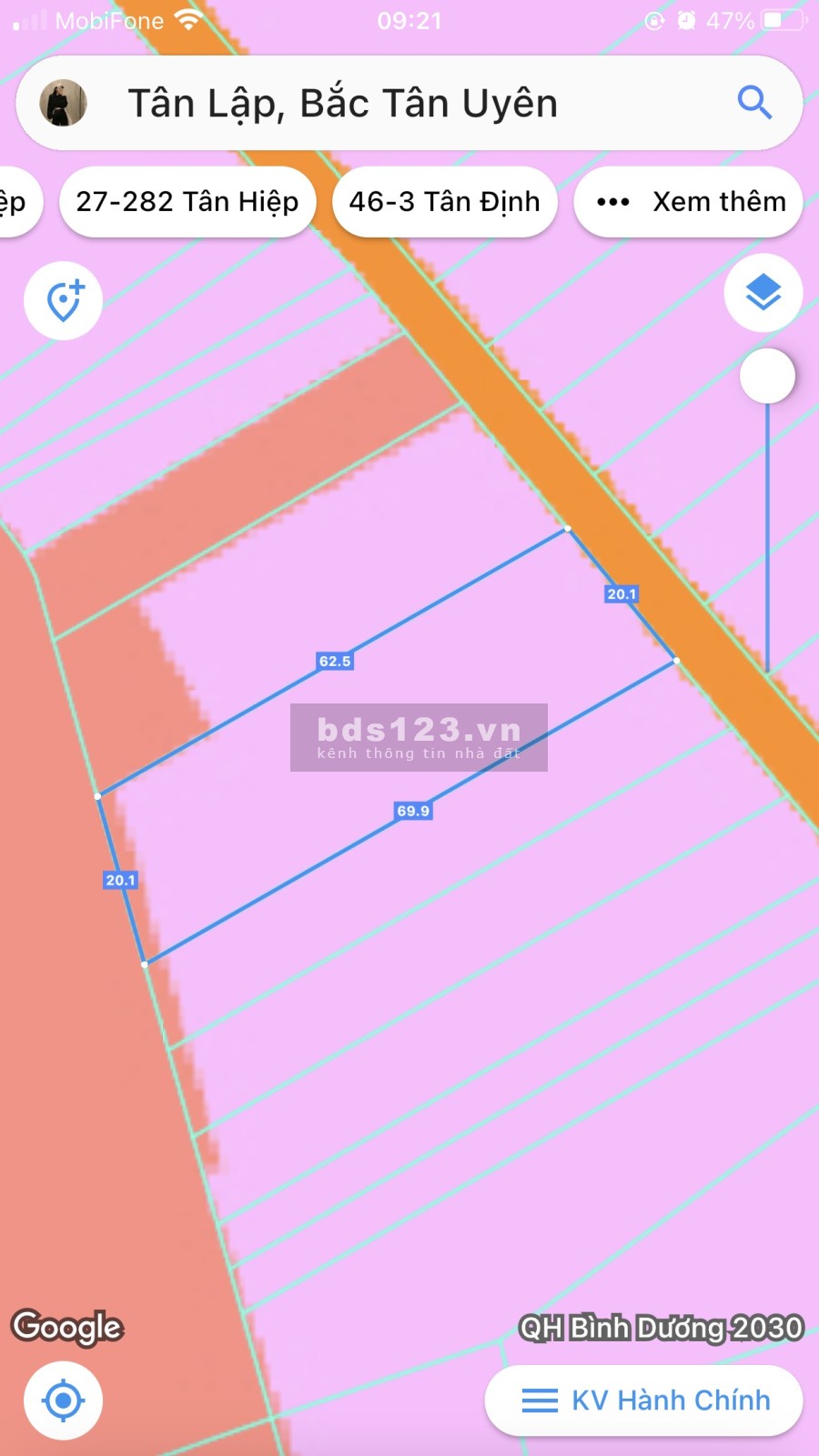Image resolution: width=819 pixels, height=1456 pixels.
Task: Select the 27-282 Tân Hiệp chip
Action: 187,202
